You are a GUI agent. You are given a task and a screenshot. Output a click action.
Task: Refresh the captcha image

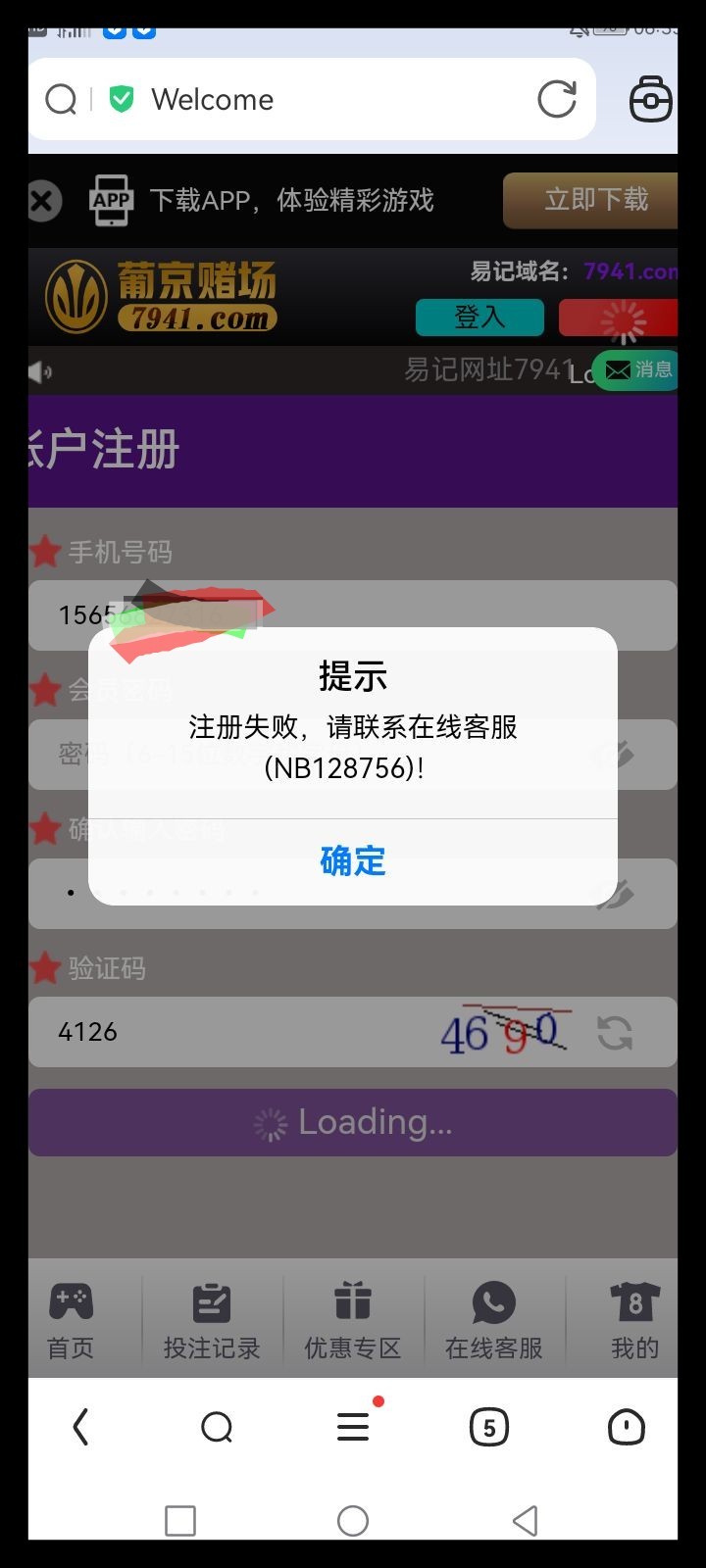click(615, 1032)
